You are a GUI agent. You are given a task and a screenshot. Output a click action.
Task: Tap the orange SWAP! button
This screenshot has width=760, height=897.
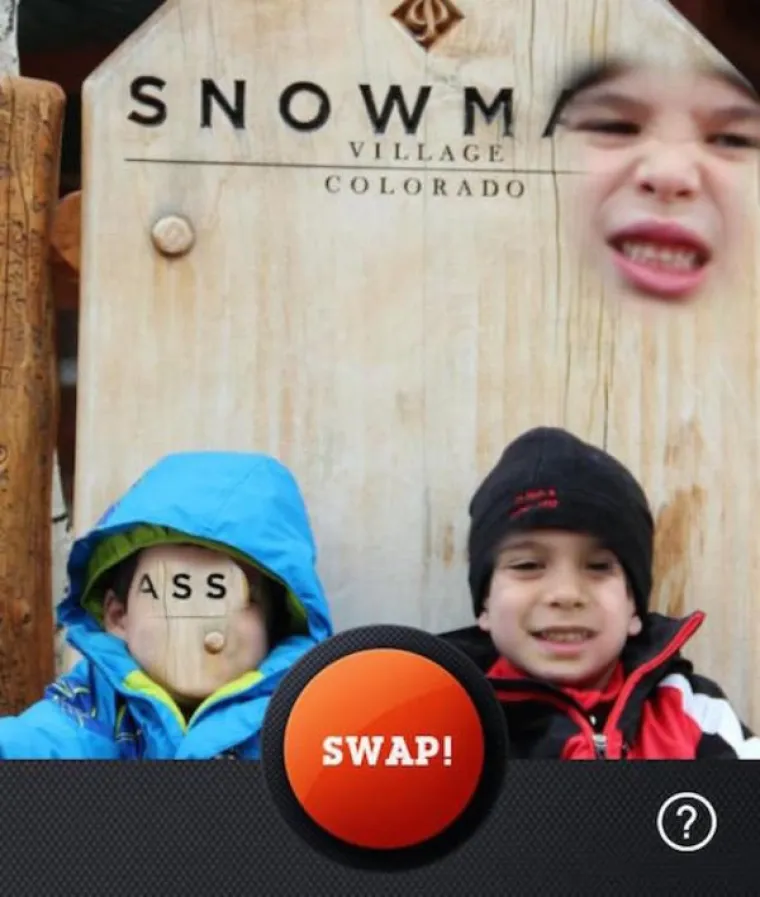tap(385, 749)
